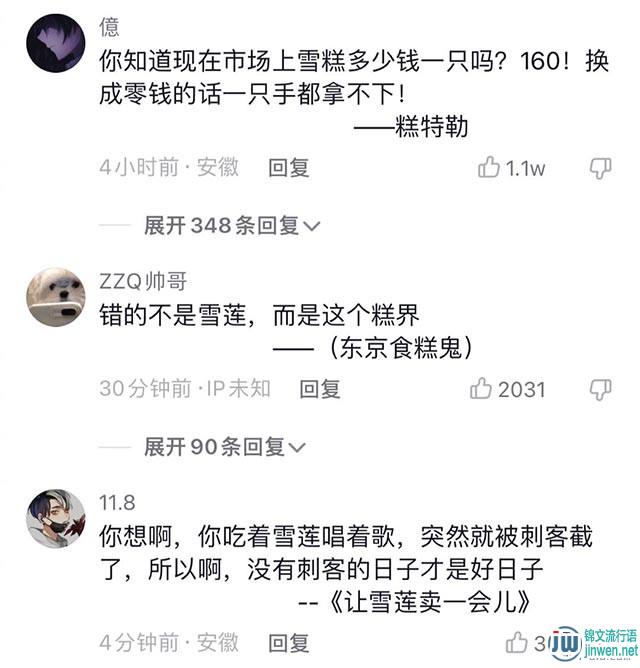
Task: Like ZZQ帅哥's comment
Action: tap(482, 388)
